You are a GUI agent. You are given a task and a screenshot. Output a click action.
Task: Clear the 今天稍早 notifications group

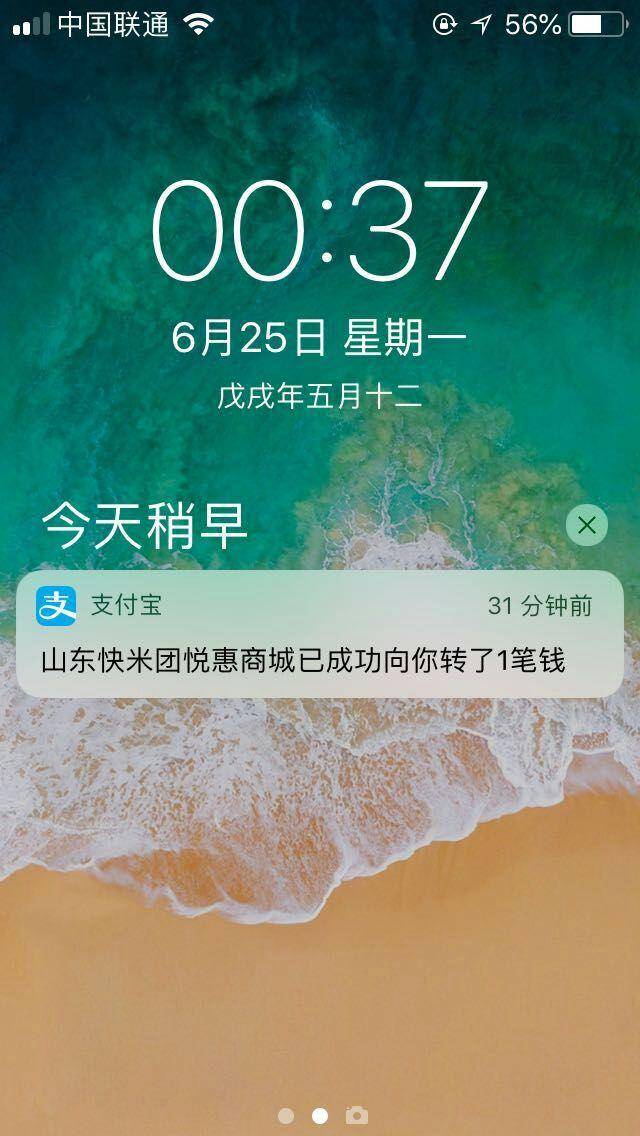click(586, 525)
